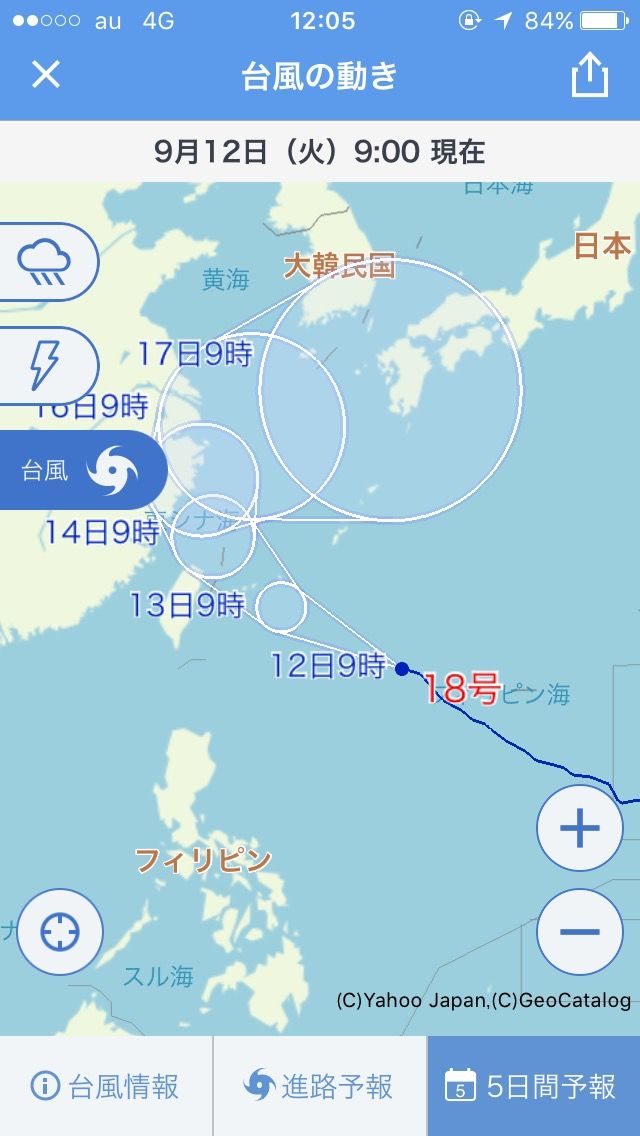The image size is (640, 1136).
Task: Switch to the lightning layer
Action: pyautogui.click(x=45, y=365)
